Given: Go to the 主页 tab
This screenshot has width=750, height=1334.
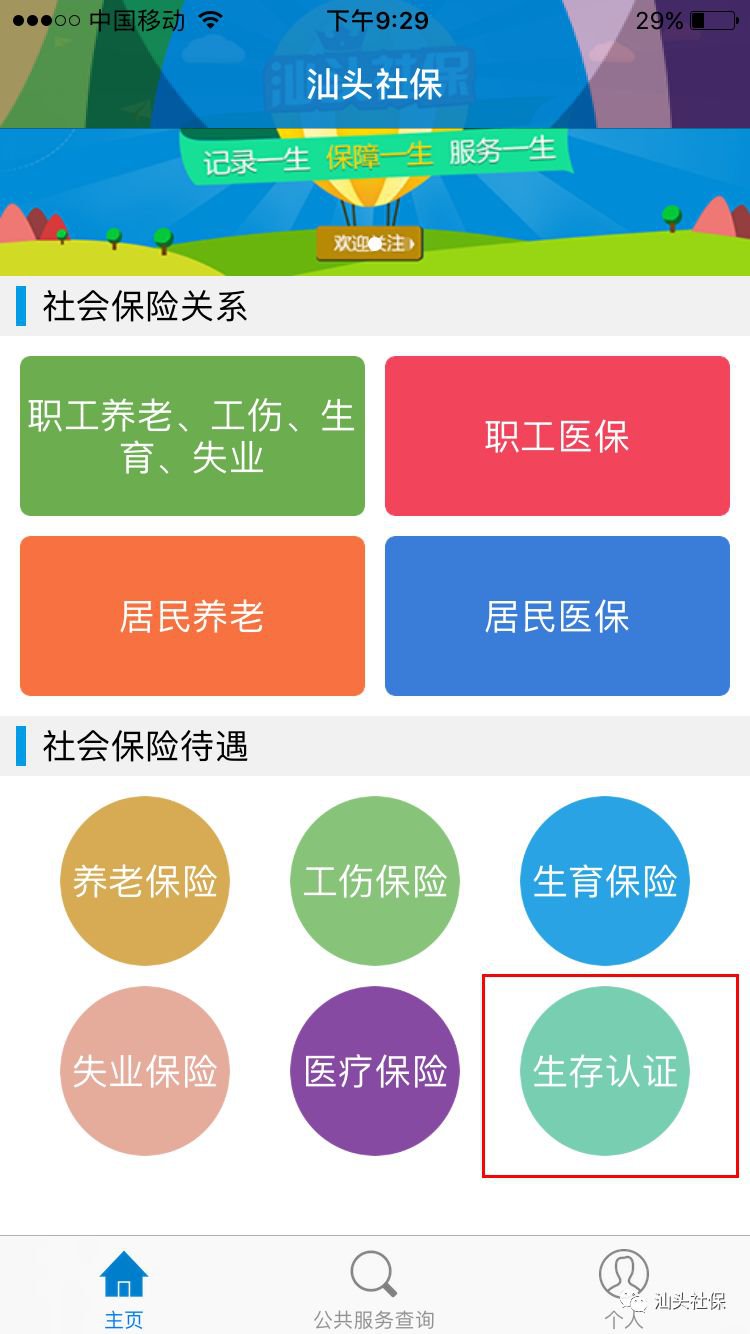Looking at the screenshot, I should pyautogui.click(x=124, y=1288).
